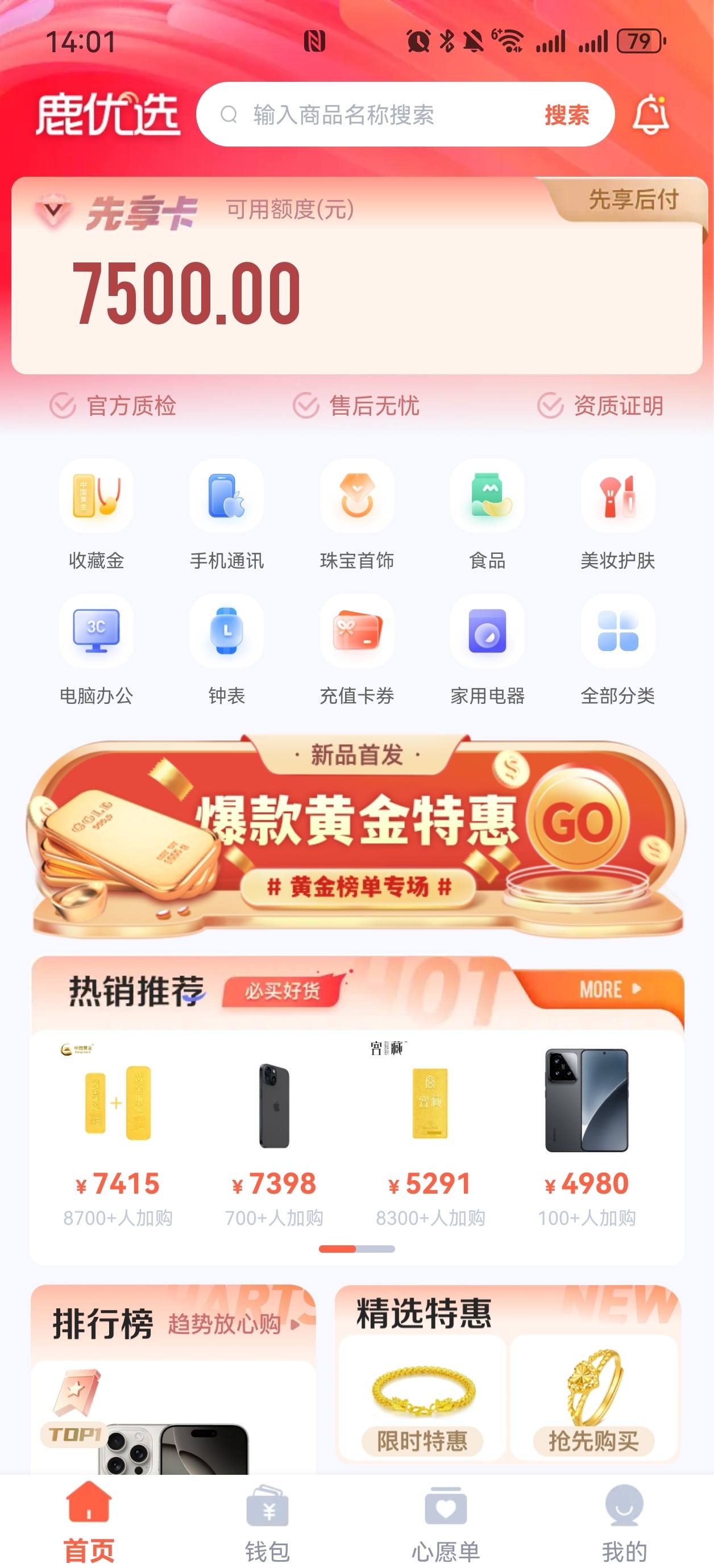Viewport: 714px width, 1568px height.
Task: Open the notification bell icon
Action: click(651, 114)
